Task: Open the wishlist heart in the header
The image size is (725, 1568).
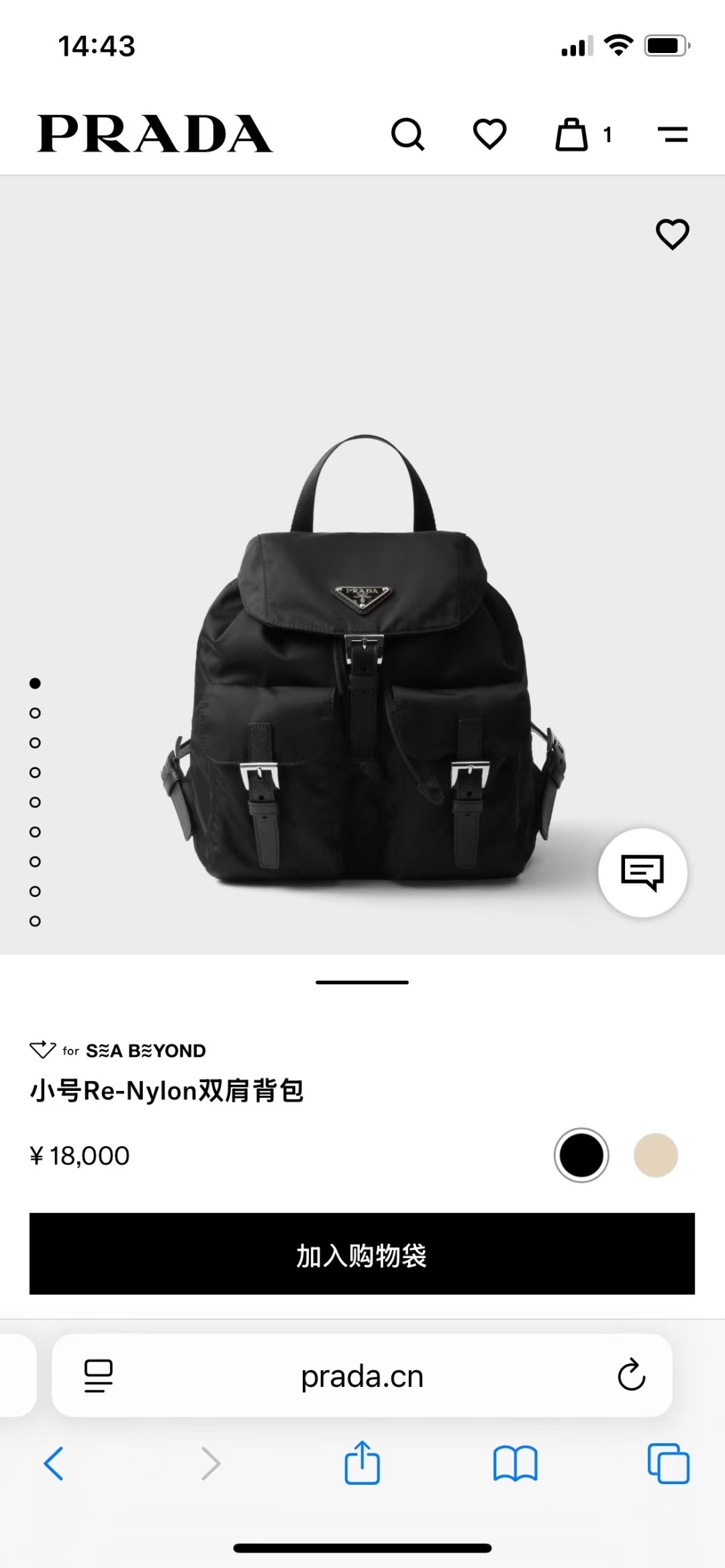Action: pos(489,134)
